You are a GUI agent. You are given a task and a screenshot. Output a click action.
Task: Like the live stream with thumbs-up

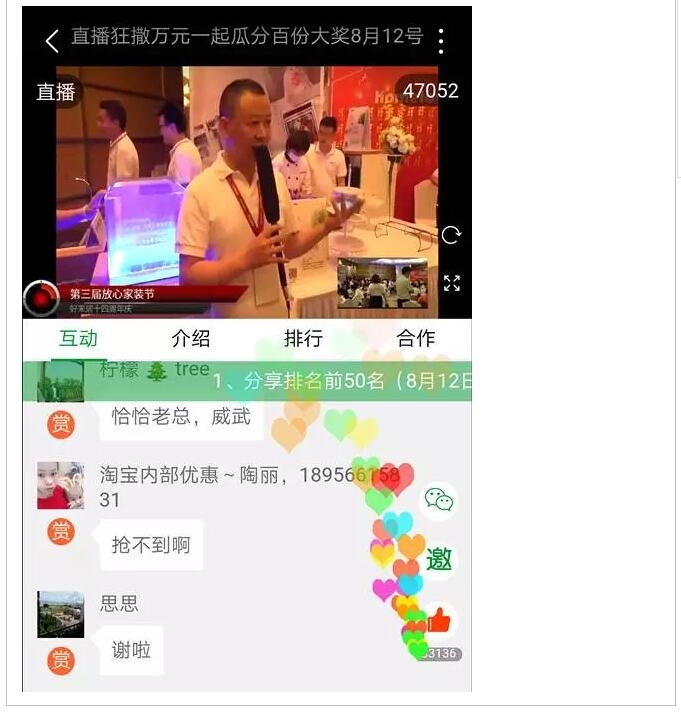(x=439, y=621)
